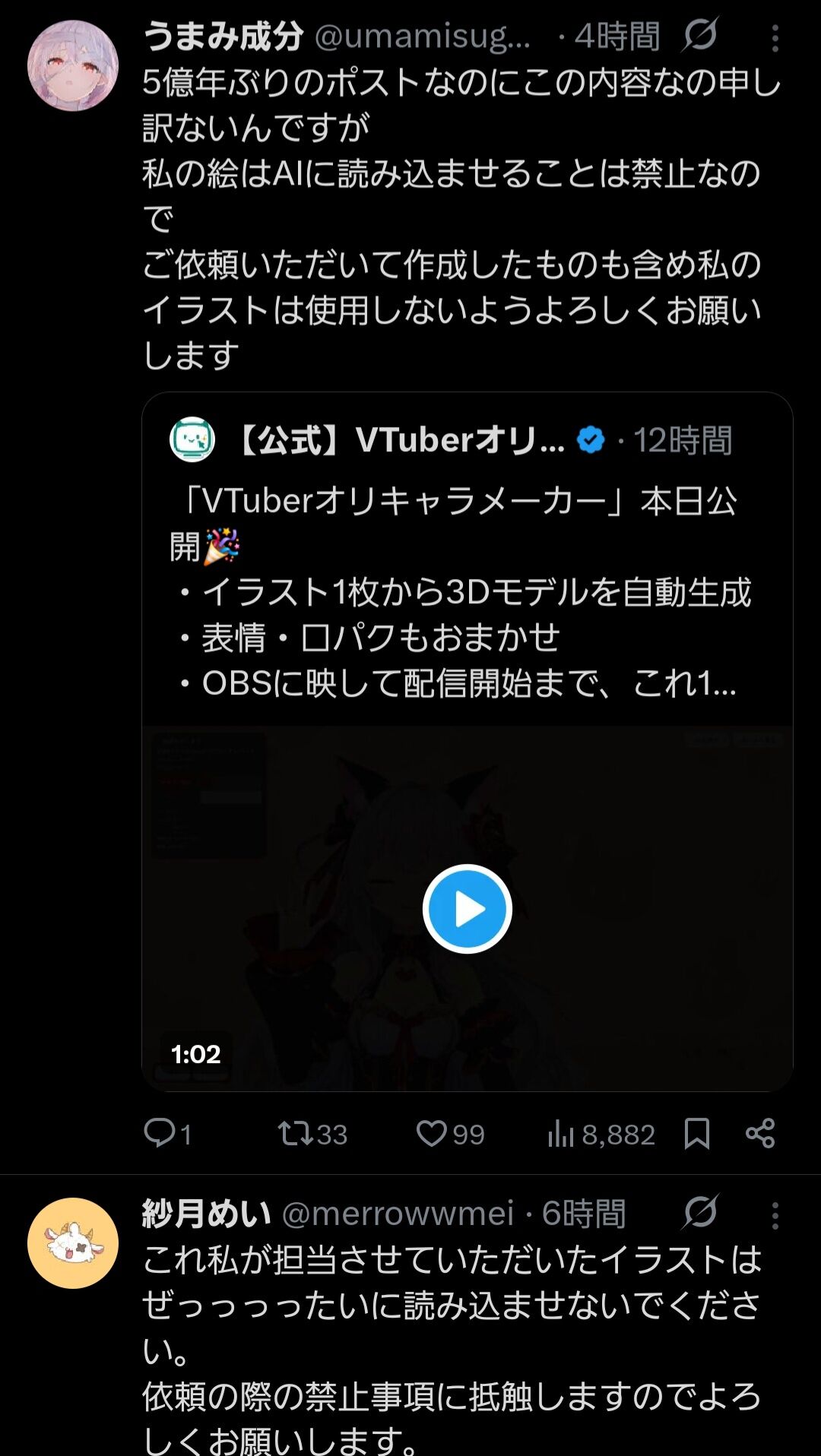Bookmark うまみ成分's post
The image size is (821, 1456).
(697, 1134)
